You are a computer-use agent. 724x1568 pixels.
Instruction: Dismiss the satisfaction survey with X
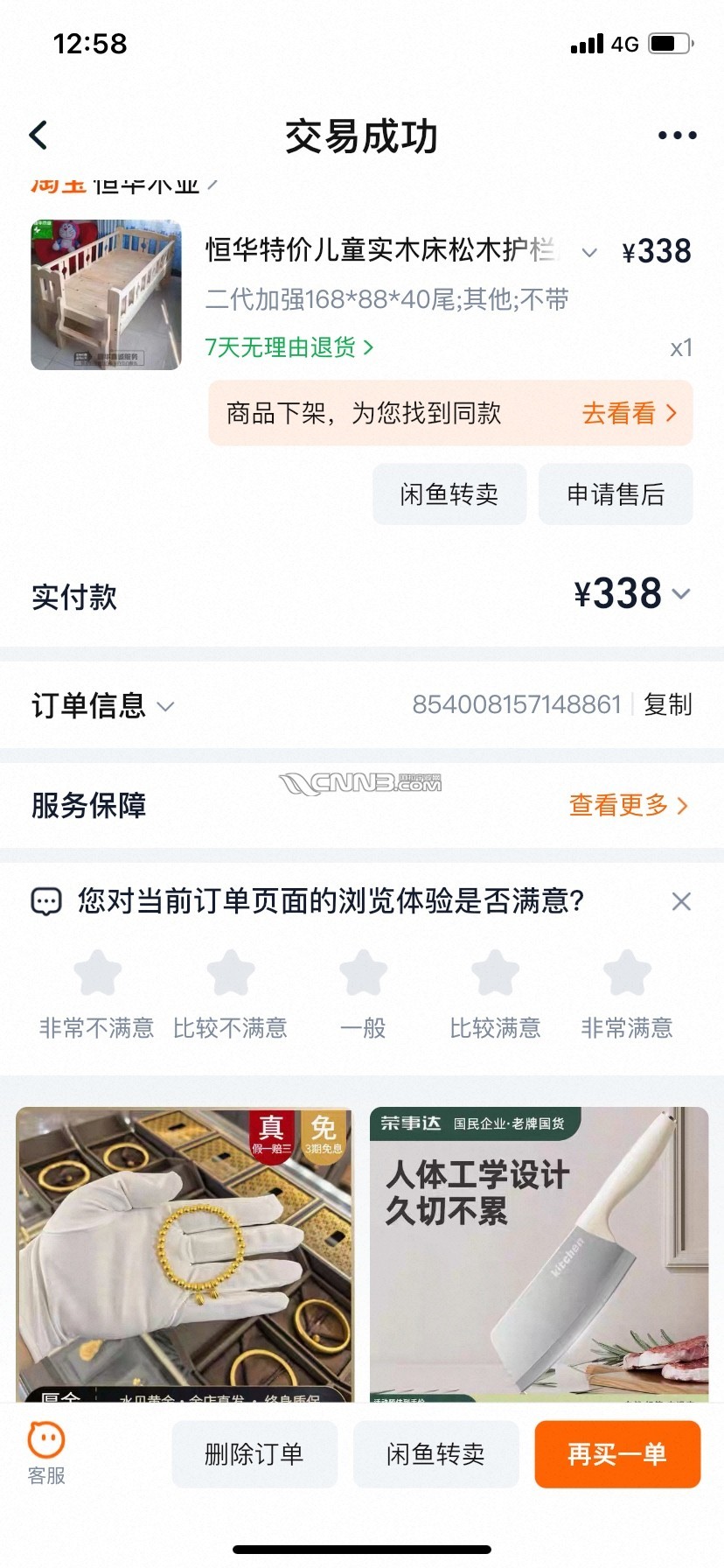681,901
